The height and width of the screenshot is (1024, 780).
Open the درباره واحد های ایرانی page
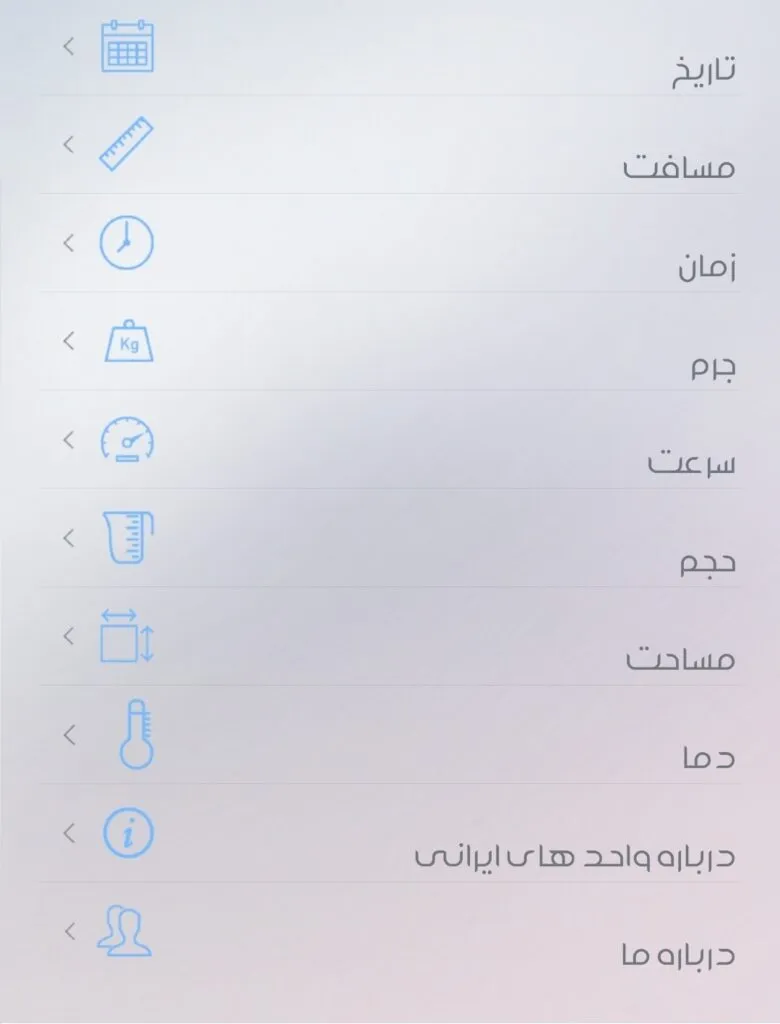pyautogui.click(x=400, y=833)
